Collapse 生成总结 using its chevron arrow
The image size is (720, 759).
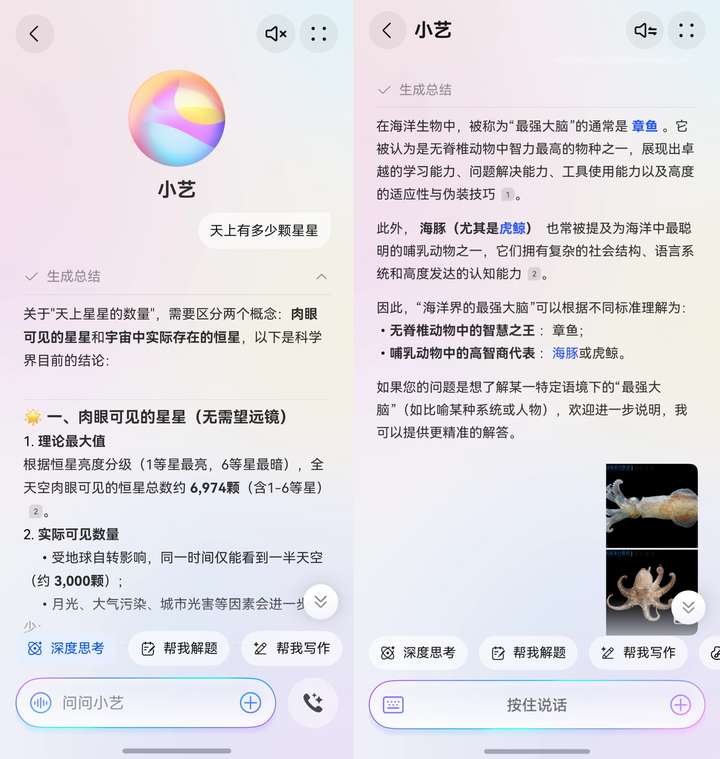(x=321, y=276)
